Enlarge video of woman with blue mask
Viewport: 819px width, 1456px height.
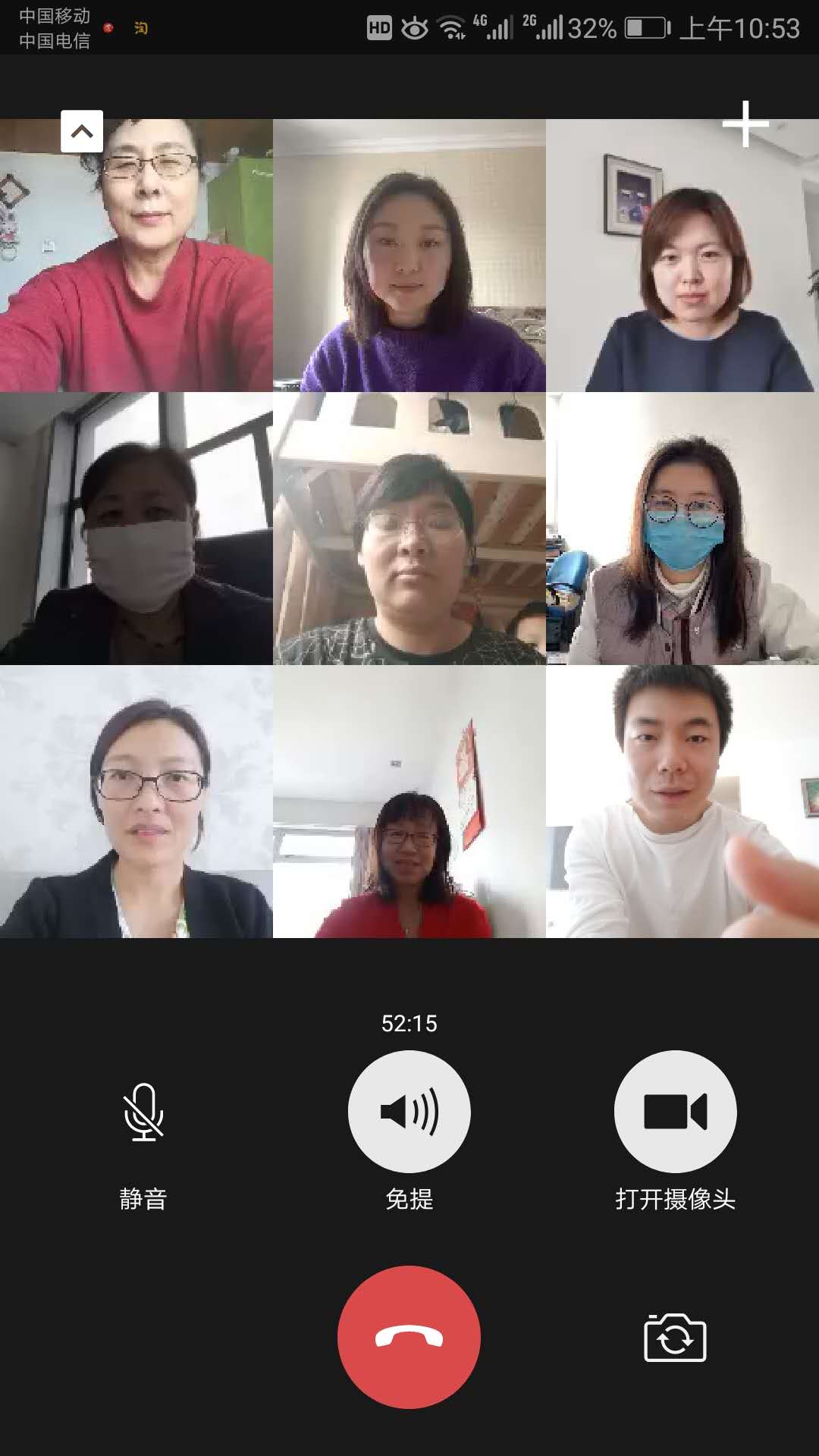pyautogui.click(x=682, y=529)
